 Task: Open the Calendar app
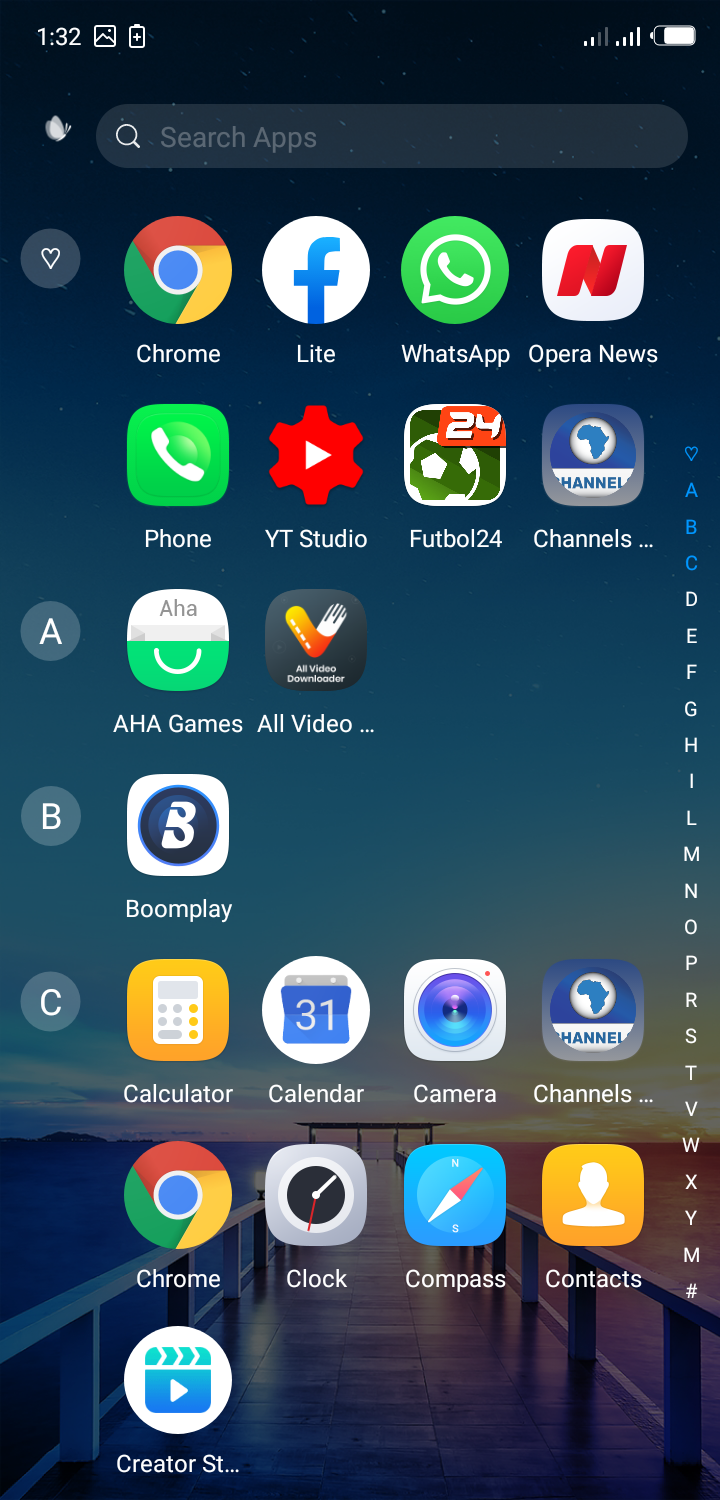[x=316, y=1011]
